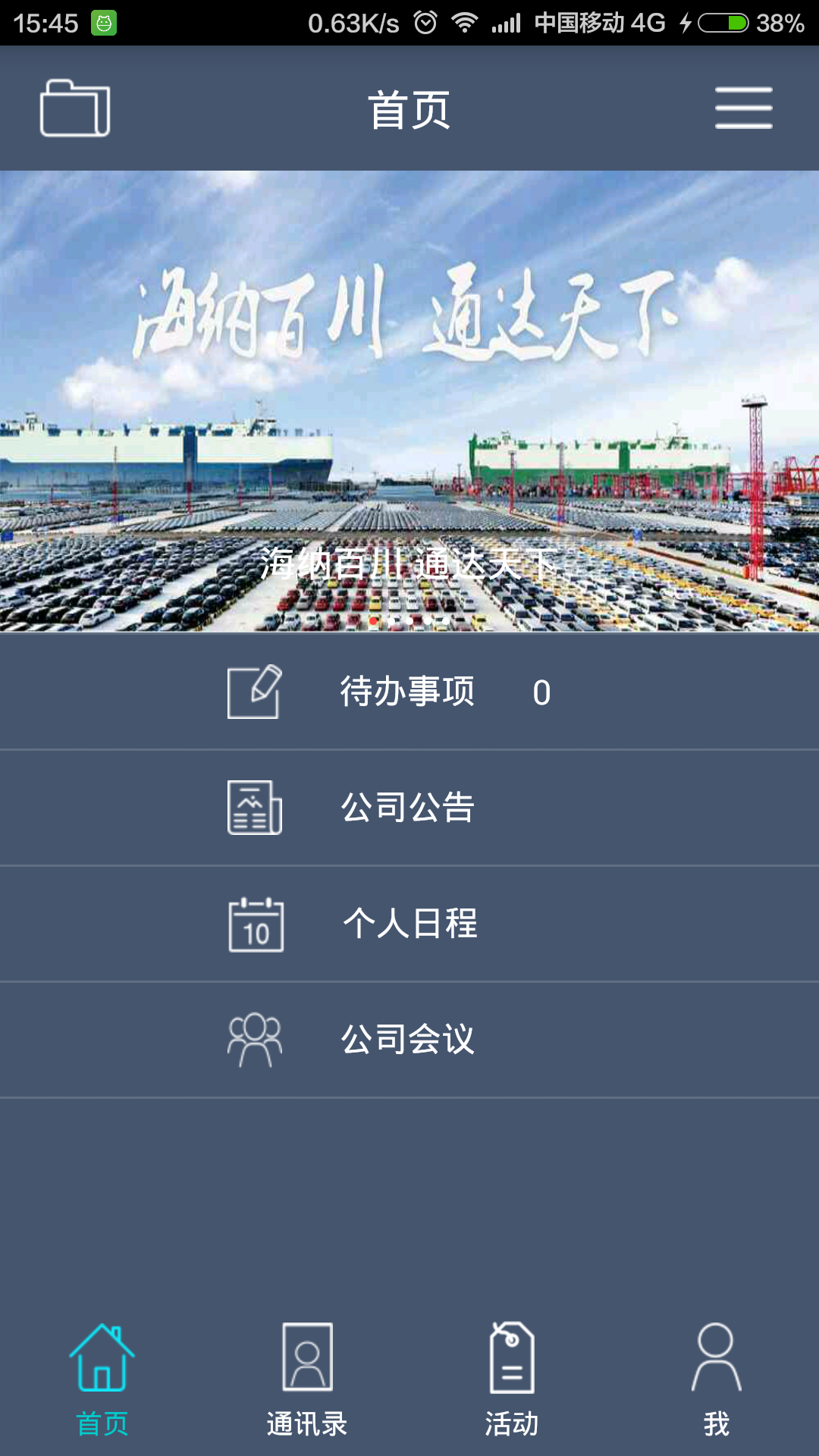Image resolution: width=819 pixels, height=1456 pixels.
Task: Open 个人日程 schedule
Action: point(408,924)
